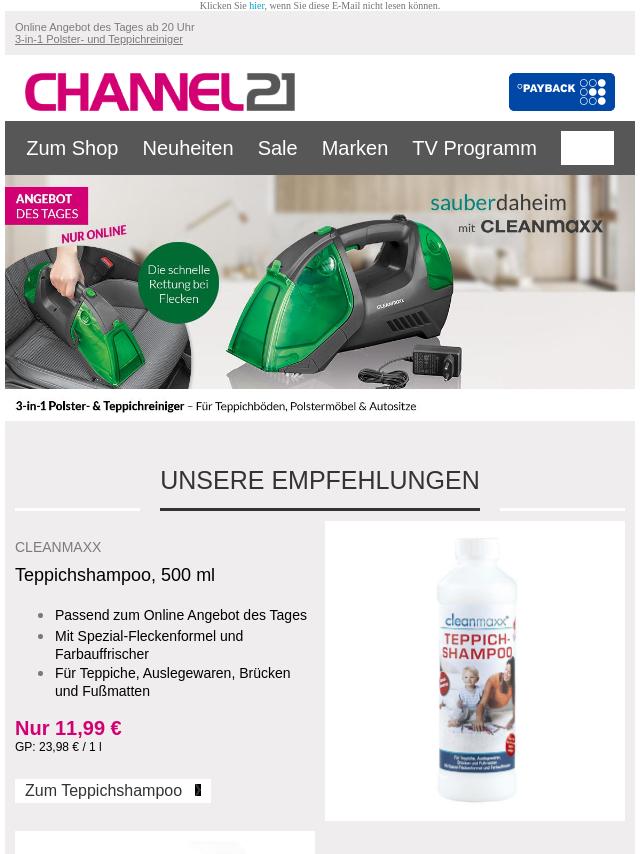Open the Neuheiten section
Screen dimensions: 640x854
(187, 148)
